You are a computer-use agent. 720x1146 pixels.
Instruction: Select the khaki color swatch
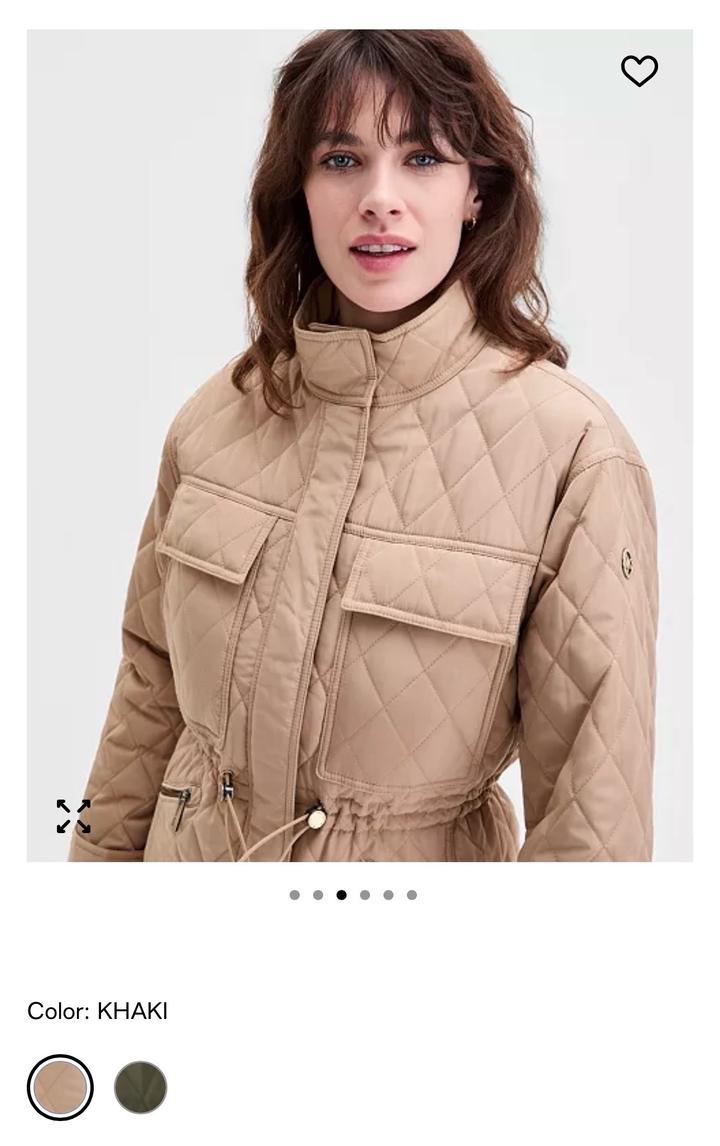point(60,1087)
